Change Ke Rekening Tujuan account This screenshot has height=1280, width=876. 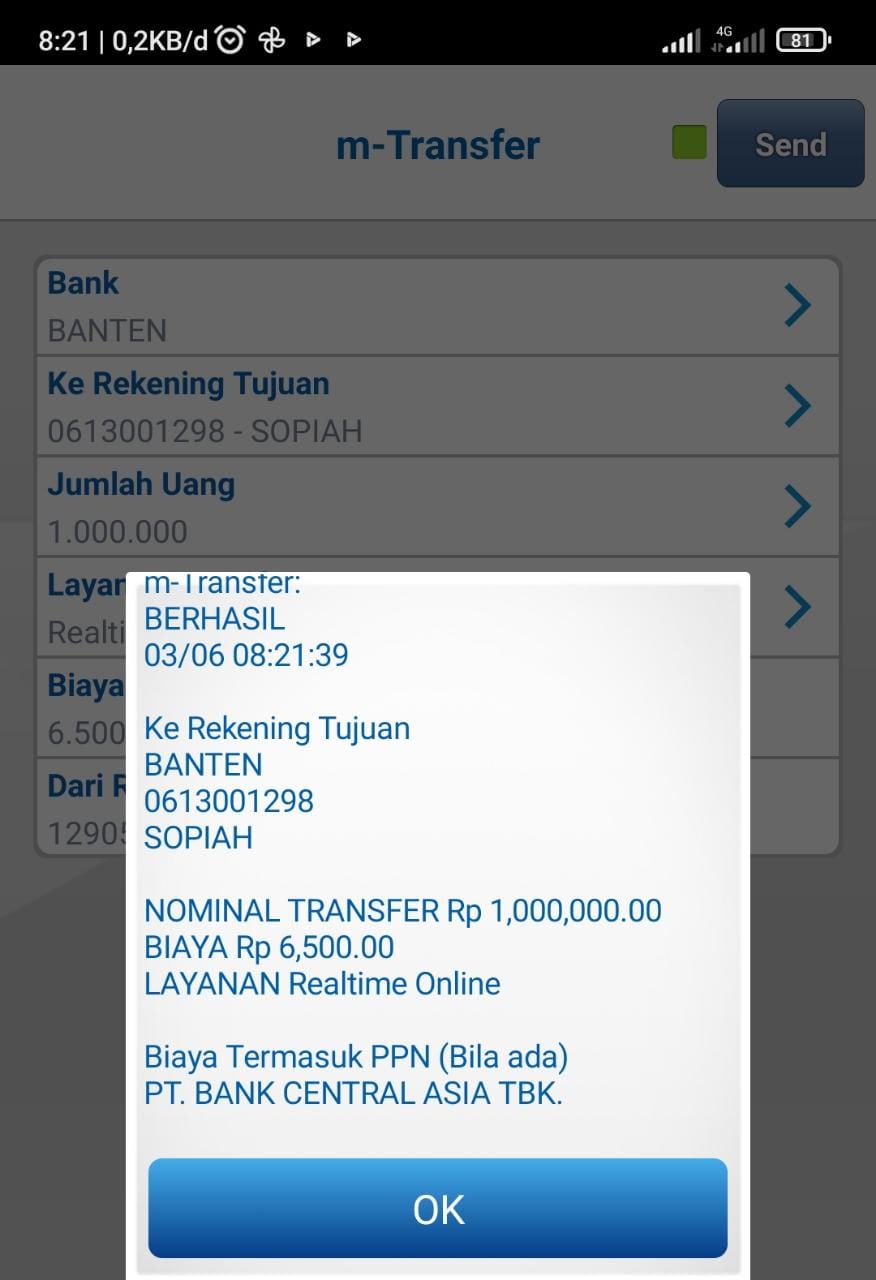point(437,406)
